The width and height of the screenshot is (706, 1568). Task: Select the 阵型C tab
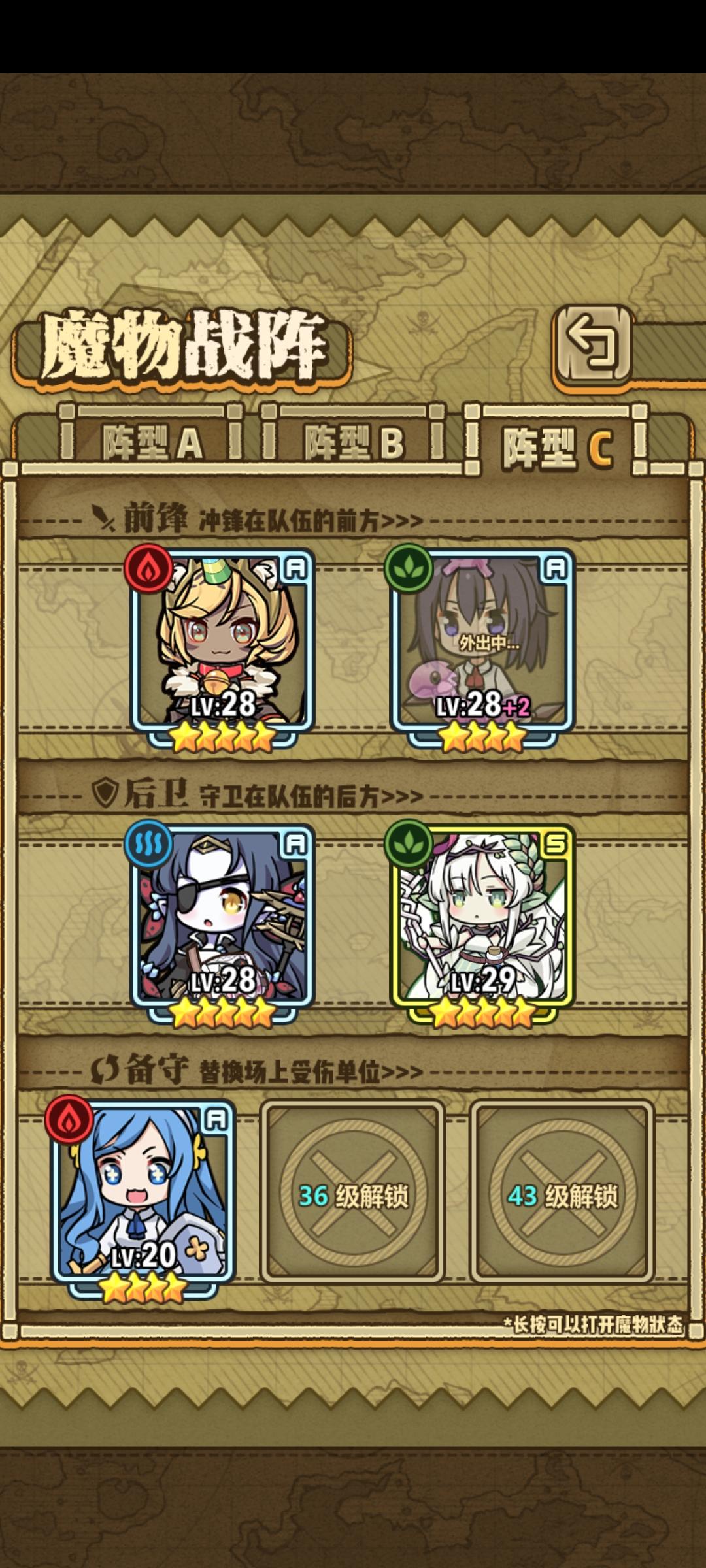559,442
